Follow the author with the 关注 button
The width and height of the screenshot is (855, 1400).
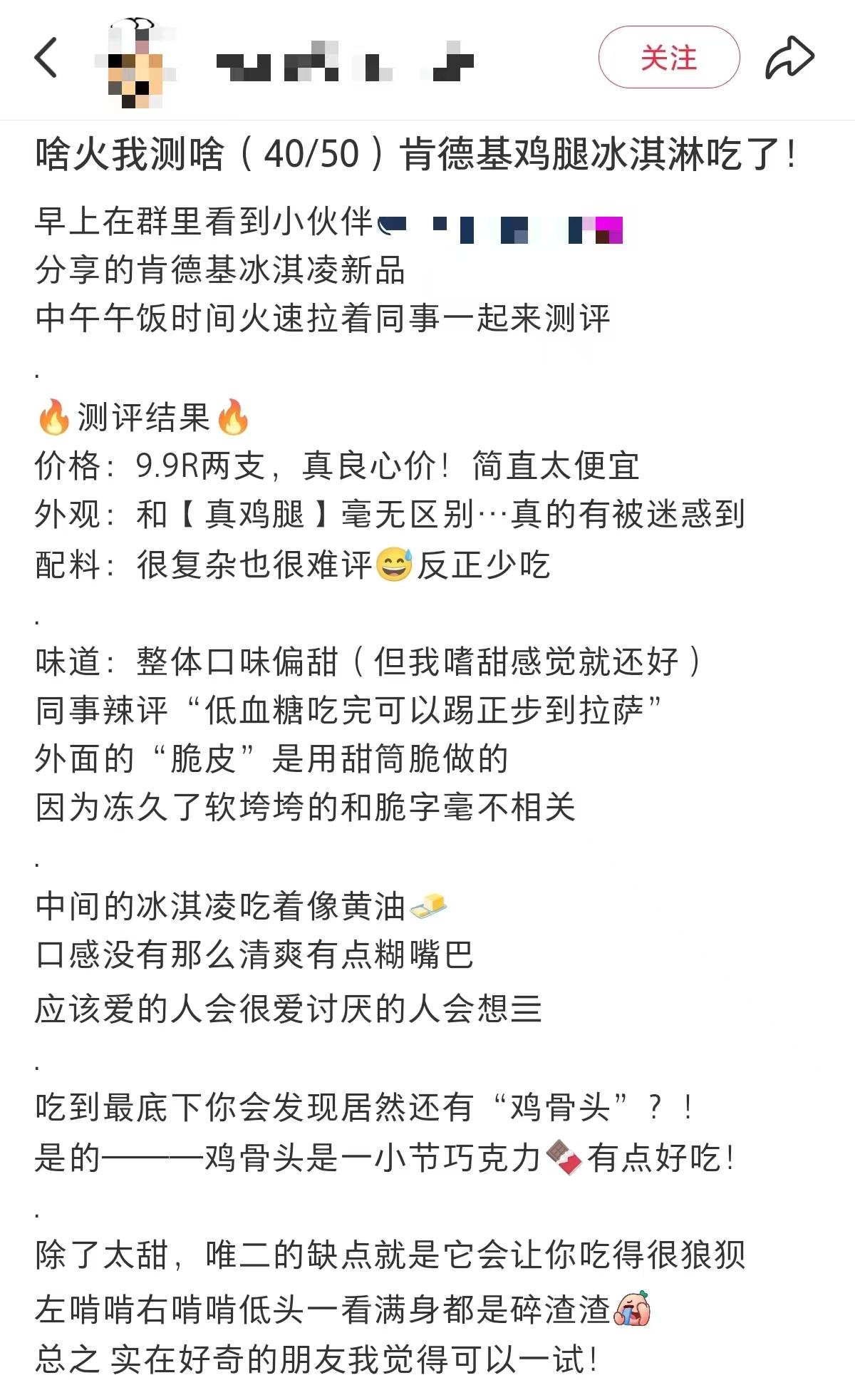point(668,58)
